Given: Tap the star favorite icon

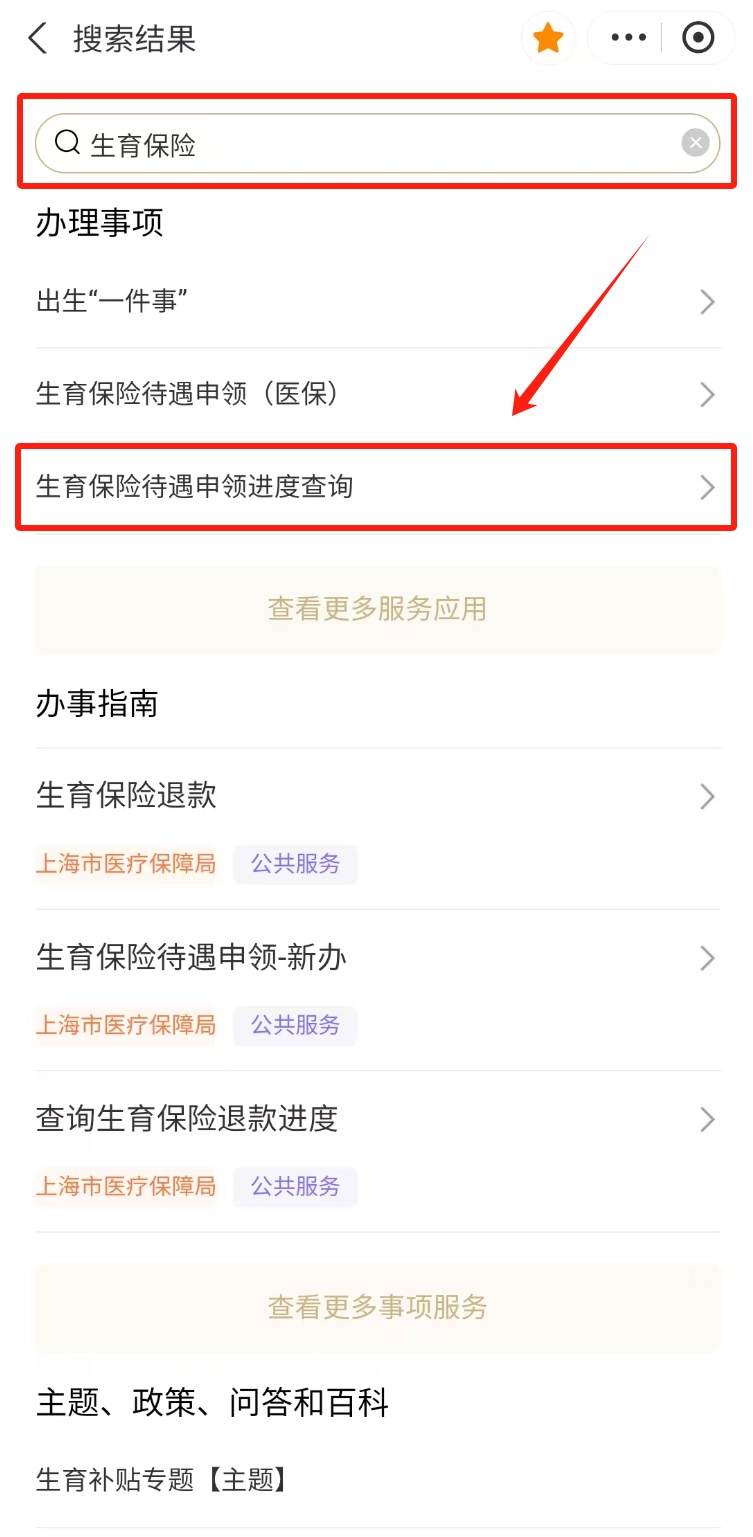Looking at the screenshot, I should point(548,39).
